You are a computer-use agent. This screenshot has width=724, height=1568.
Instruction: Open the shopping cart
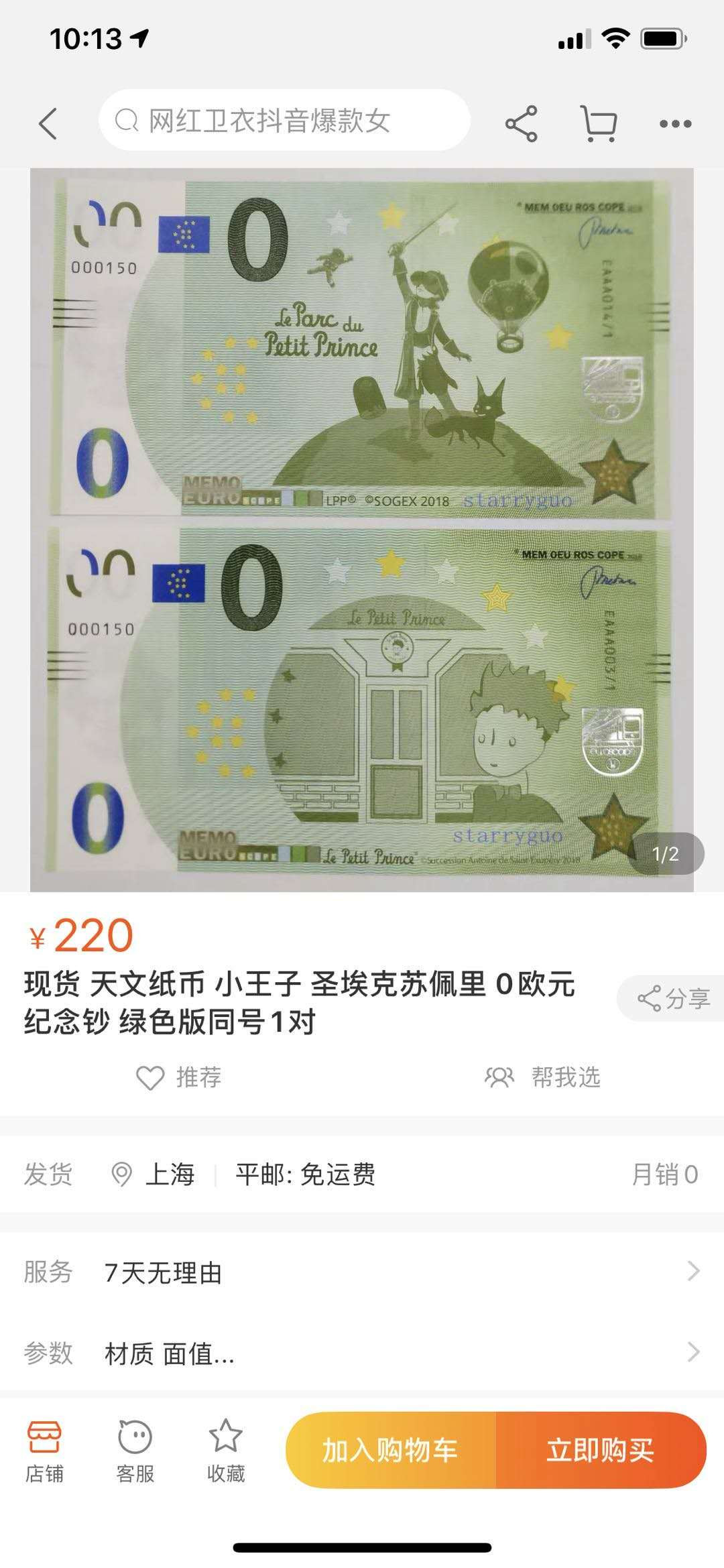[598, 123]
